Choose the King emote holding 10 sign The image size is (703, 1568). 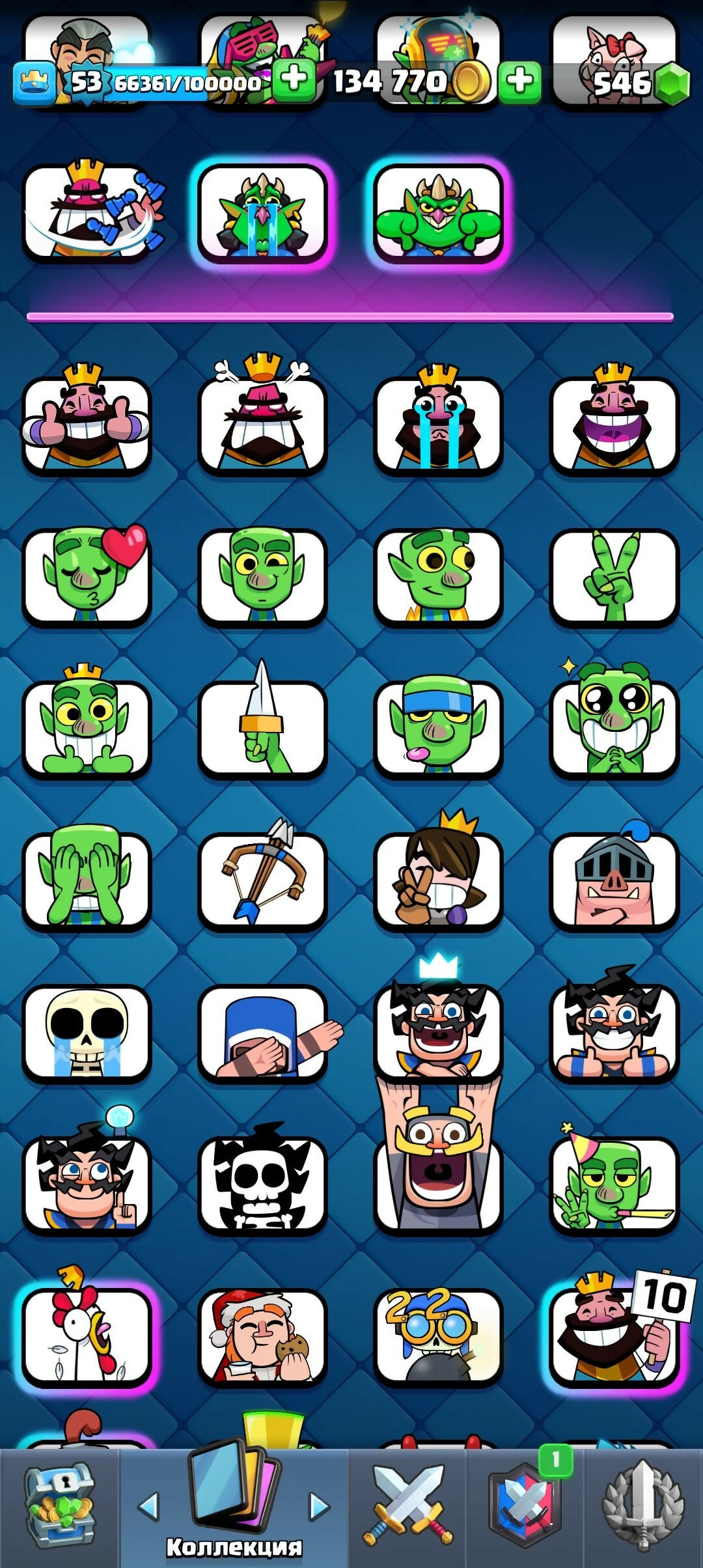(614, 1336)
